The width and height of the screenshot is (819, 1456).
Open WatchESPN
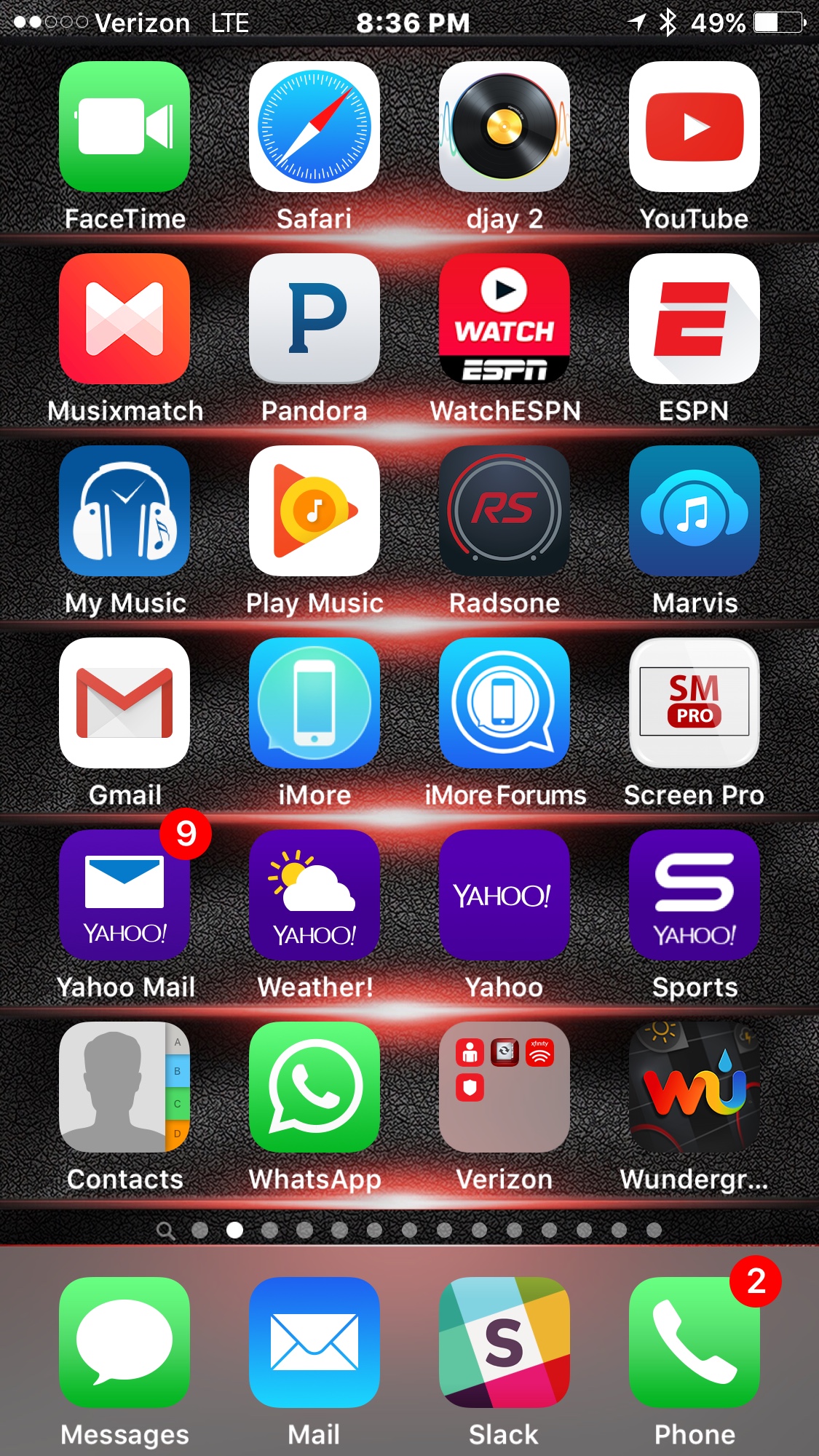[x=505, y=319]
